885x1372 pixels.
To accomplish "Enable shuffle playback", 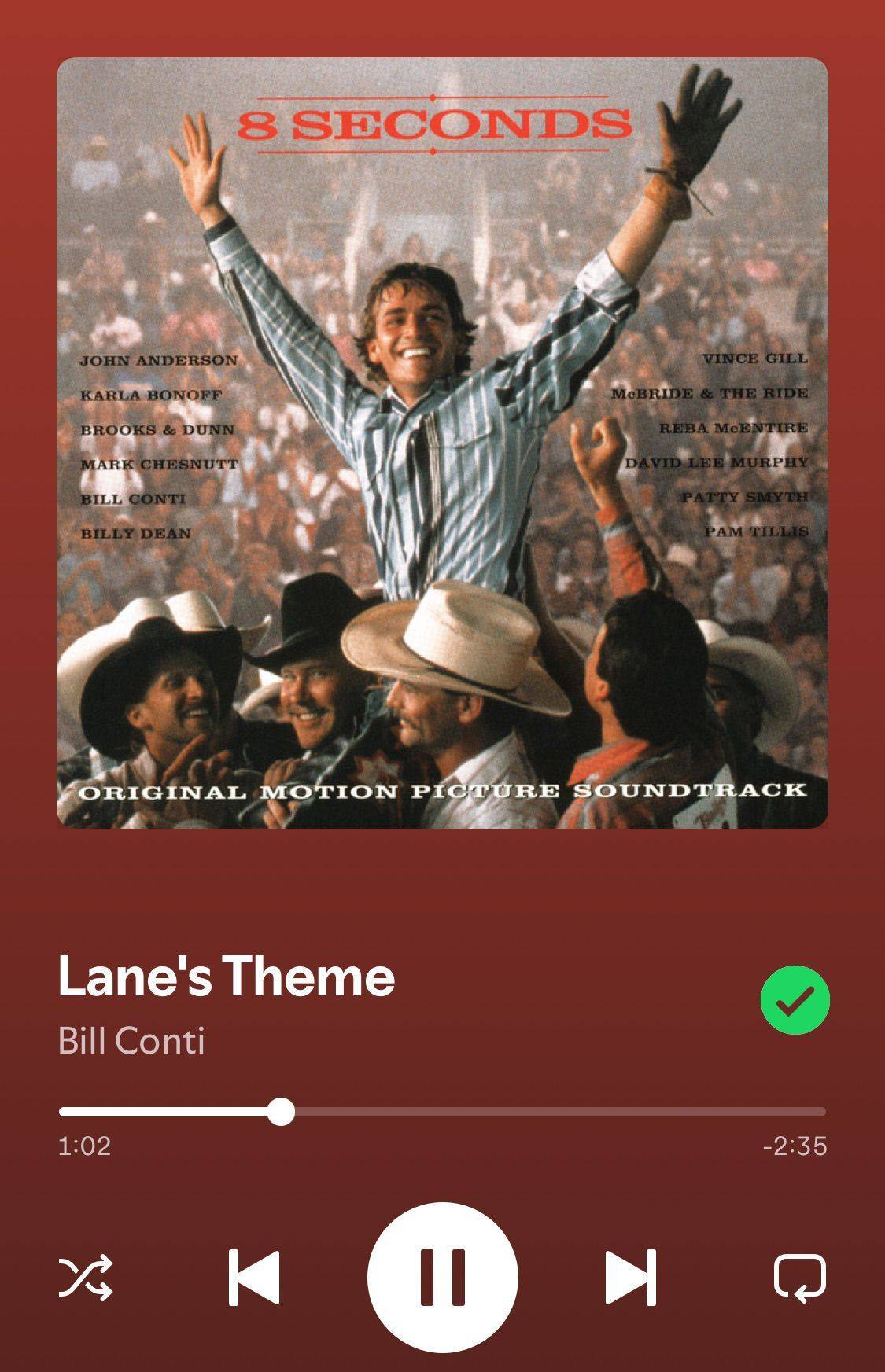I will pos(86,1277).
